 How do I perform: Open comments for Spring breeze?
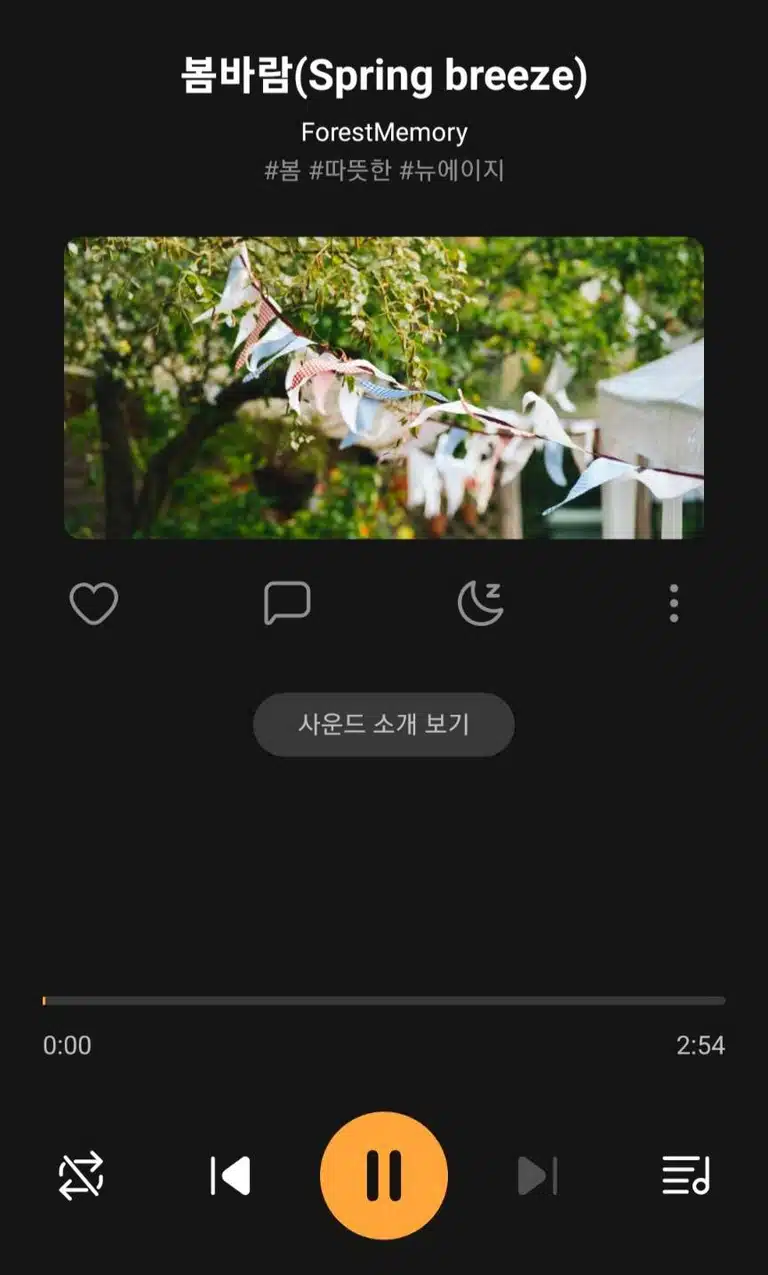pos(287,604)
